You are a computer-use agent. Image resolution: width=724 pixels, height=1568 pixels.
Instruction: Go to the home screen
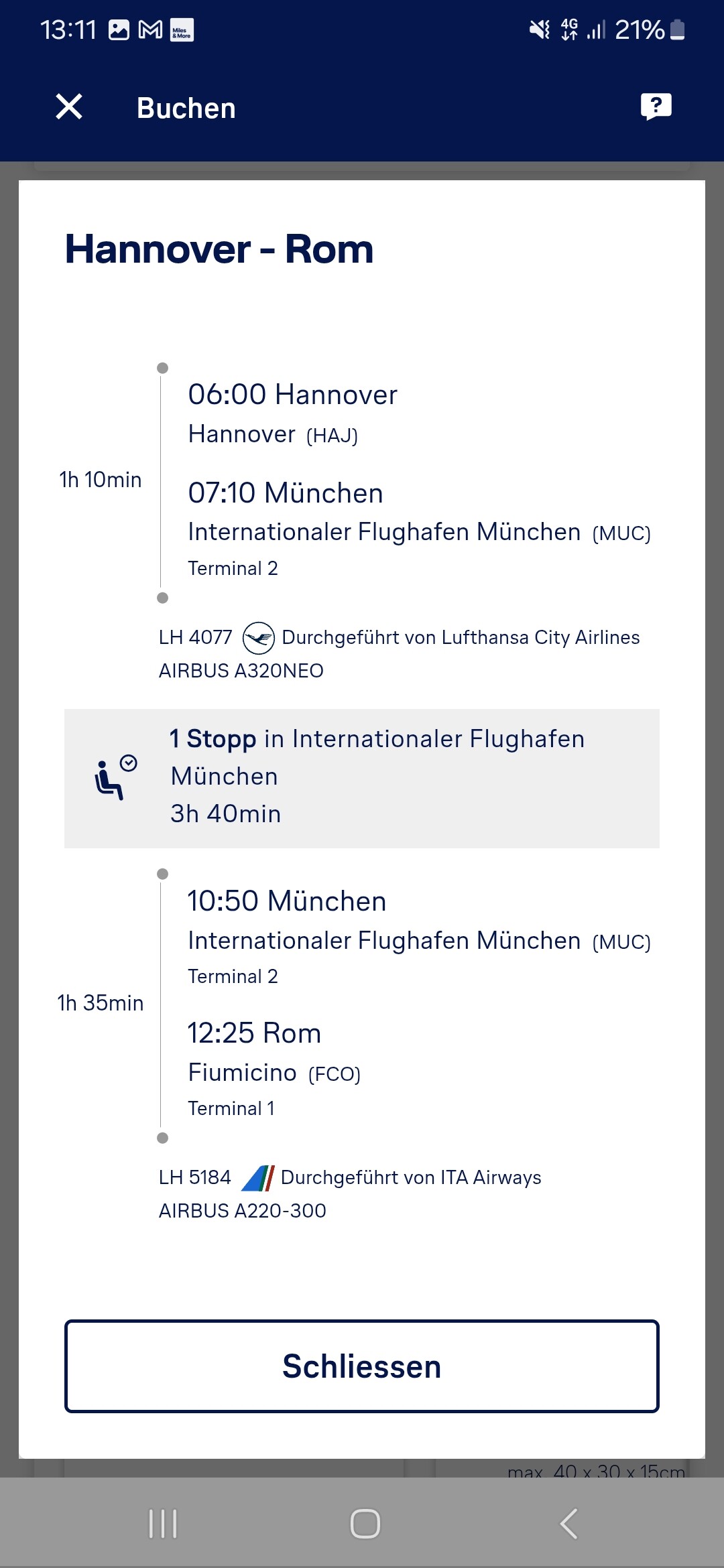[x=365, y=1524]
